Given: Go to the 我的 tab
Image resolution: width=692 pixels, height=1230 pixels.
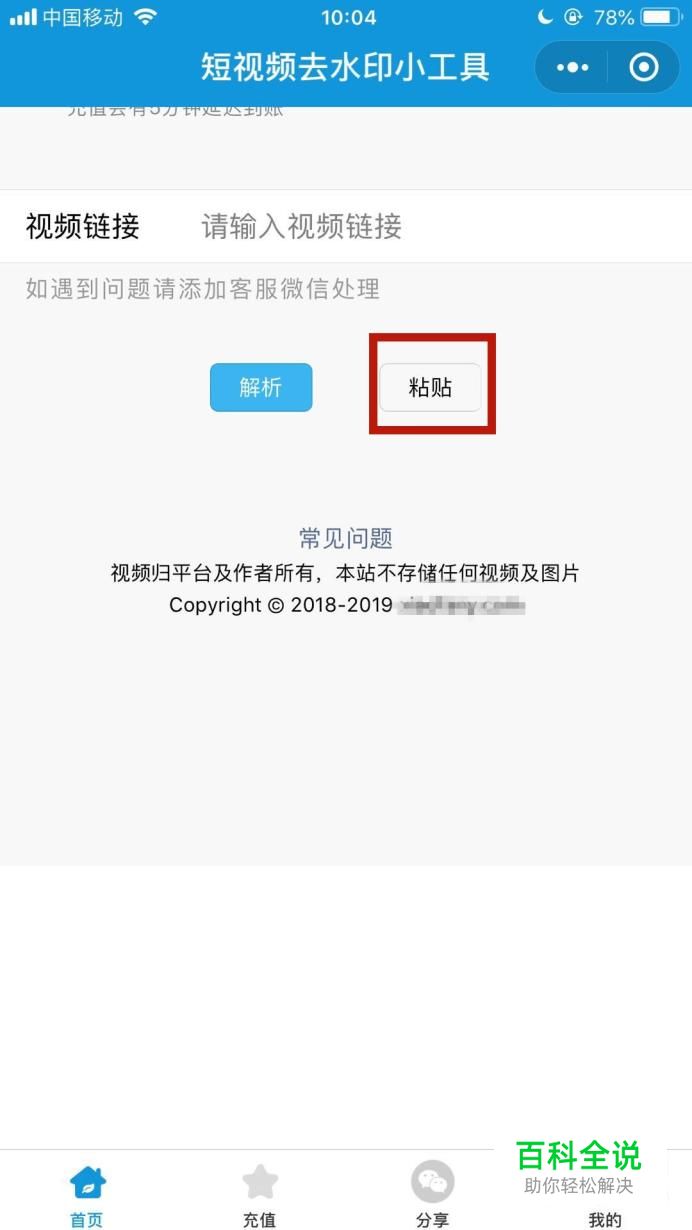Looking at the screenshot, I should tap(604, 1205).
